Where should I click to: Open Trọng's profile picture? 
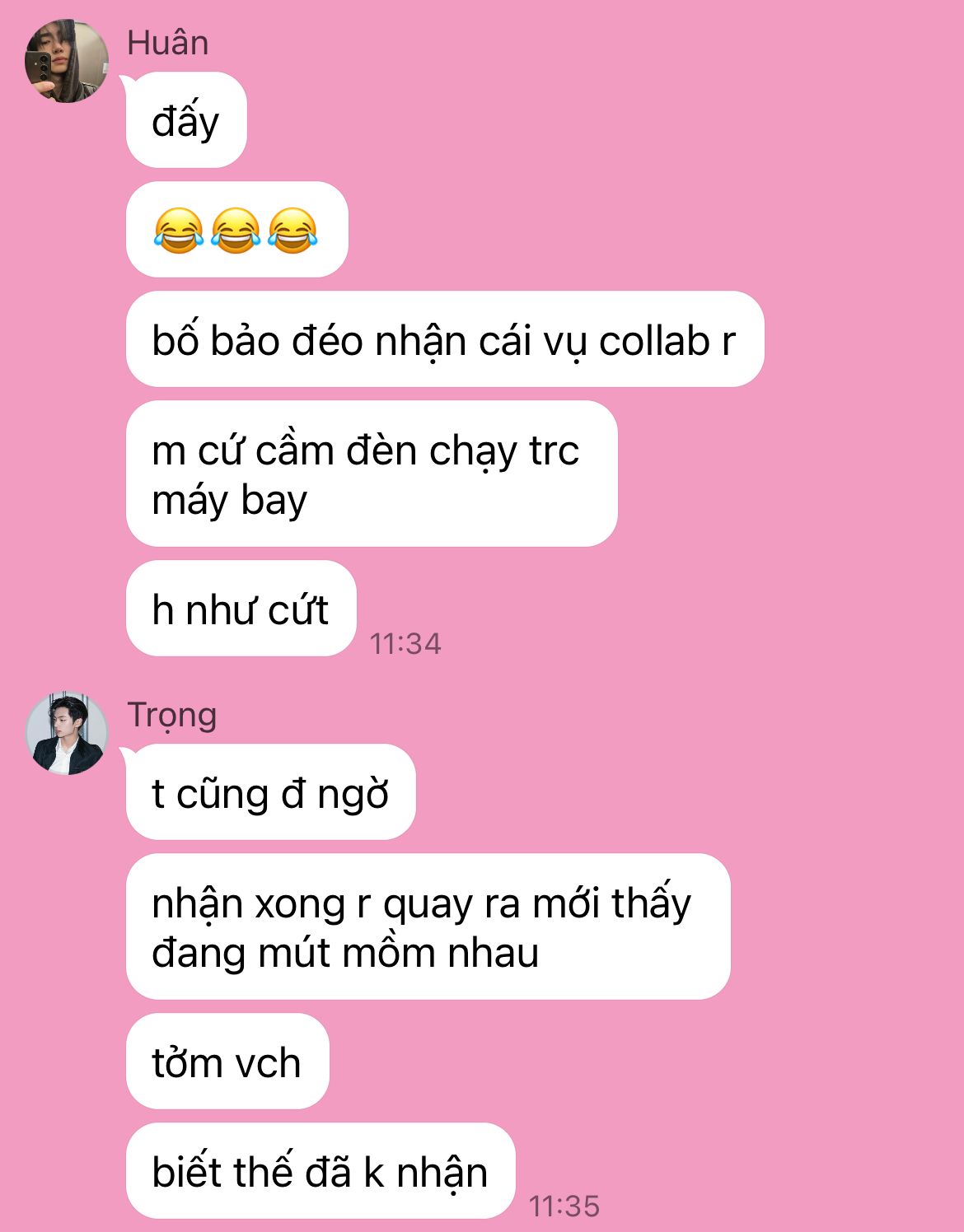[67, 733]
